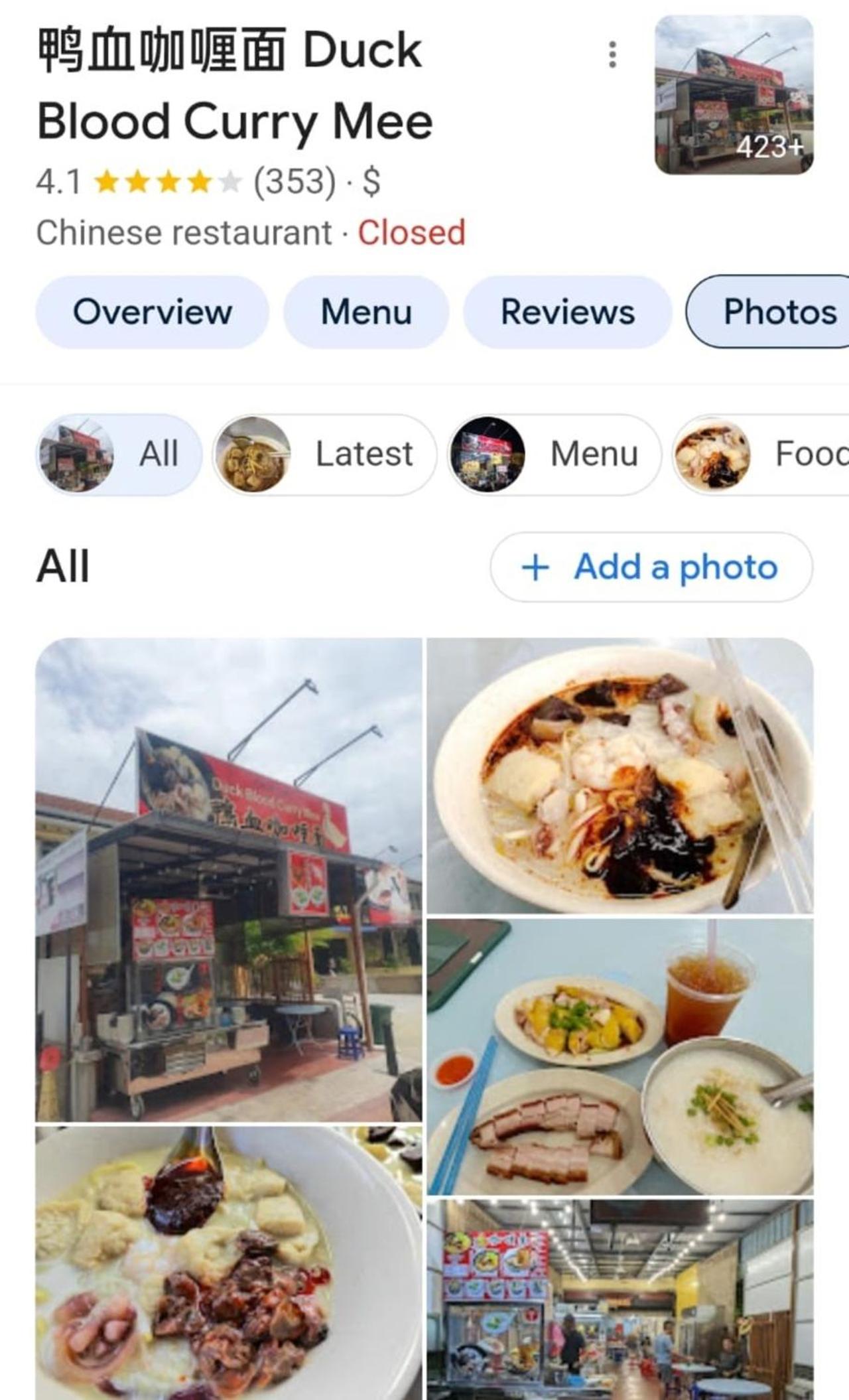849x1400 pixels.
Task: Open the three-dot overflow menu
Action: [612, 54]
